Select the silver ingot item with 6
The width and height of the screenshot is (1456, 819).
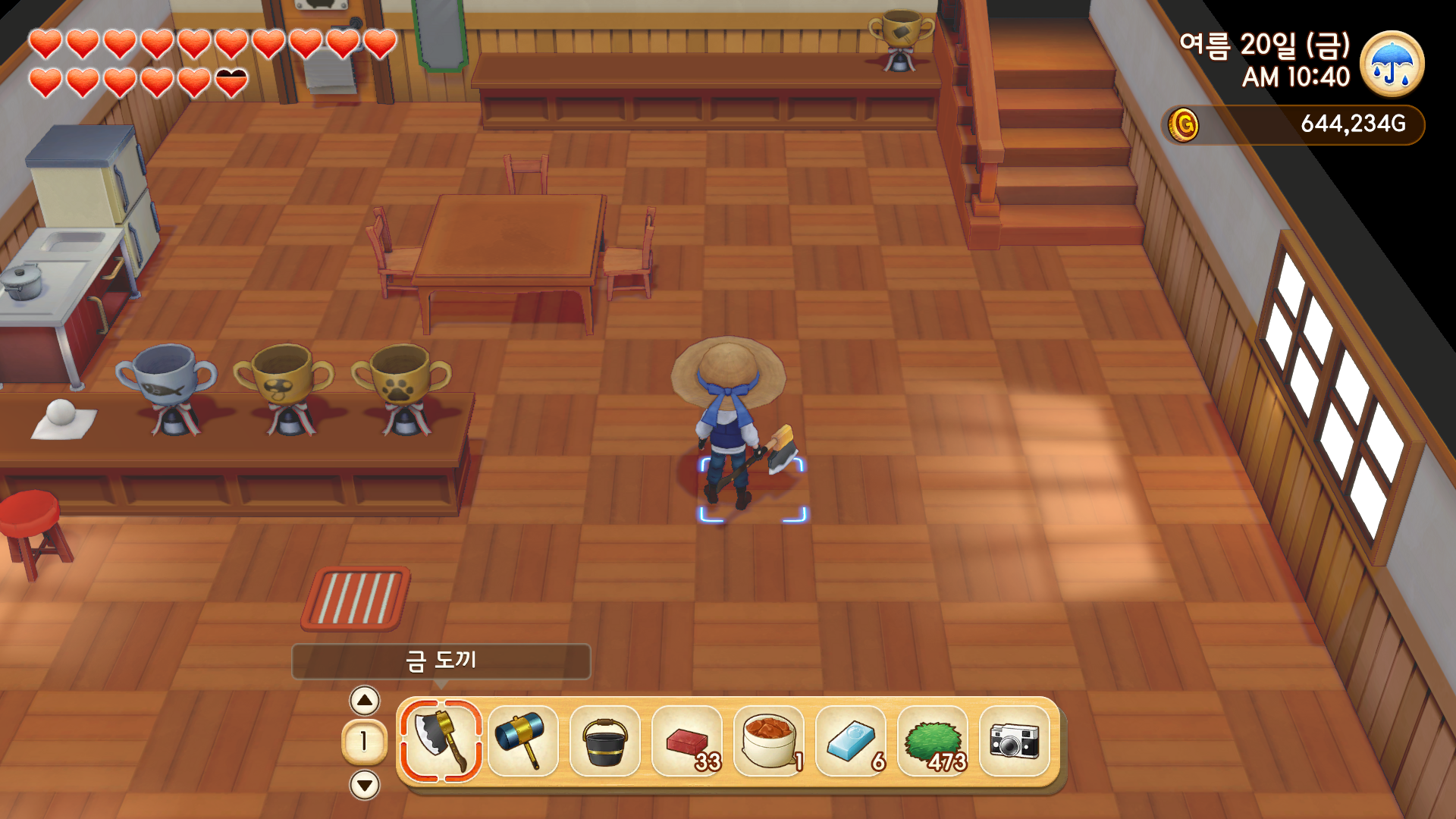[x=850, y=741]
